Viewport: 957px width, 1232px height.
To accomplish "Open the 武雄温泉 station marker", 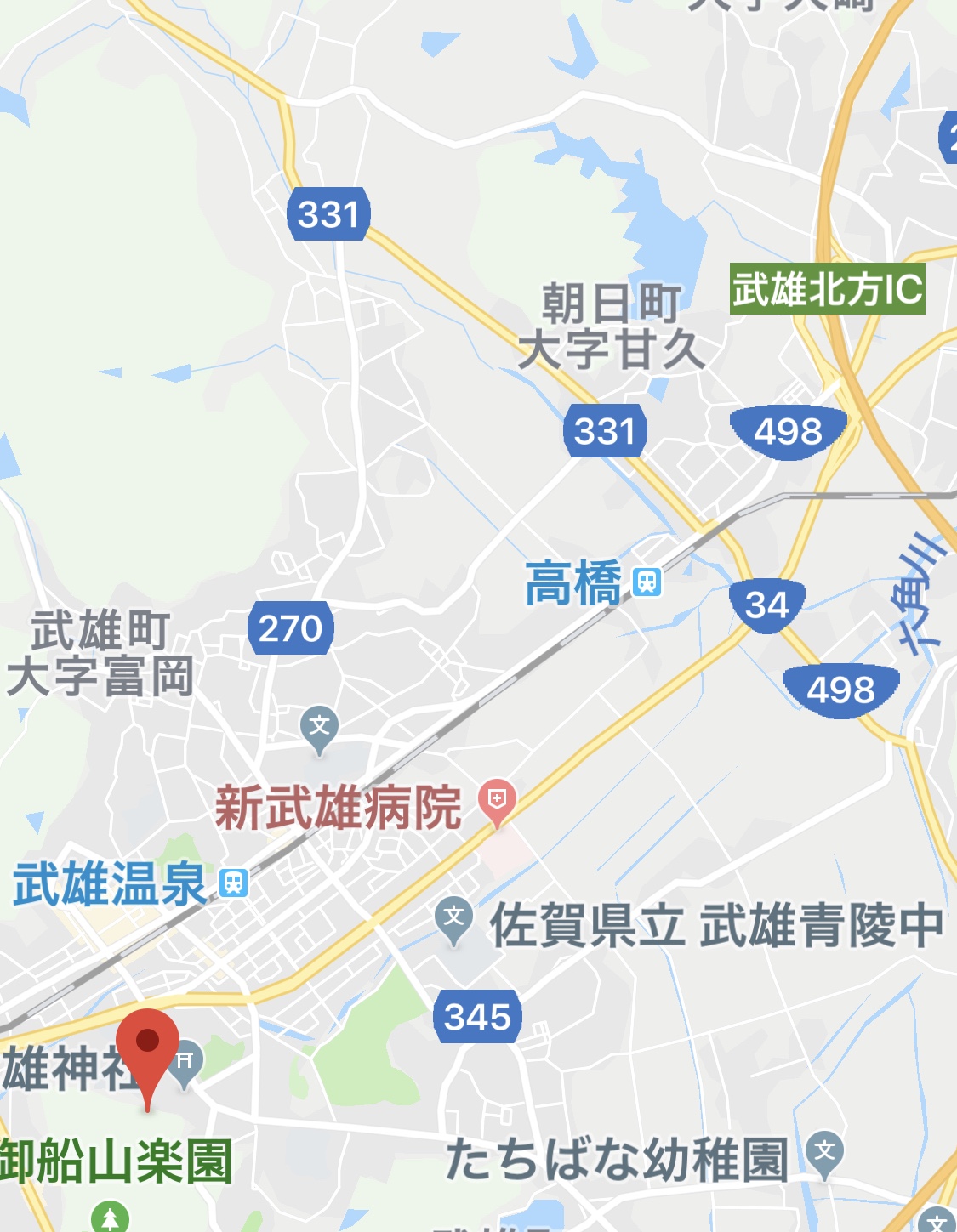I will click(x=233, y=883).
